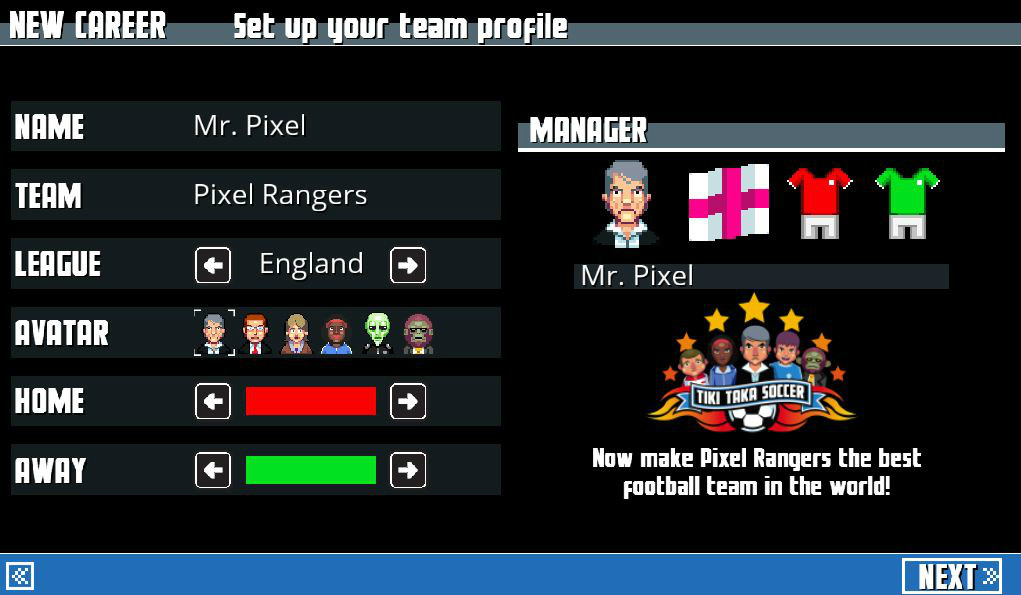Select next league after England
1021x595 pixels.
(x=408, y=265)
